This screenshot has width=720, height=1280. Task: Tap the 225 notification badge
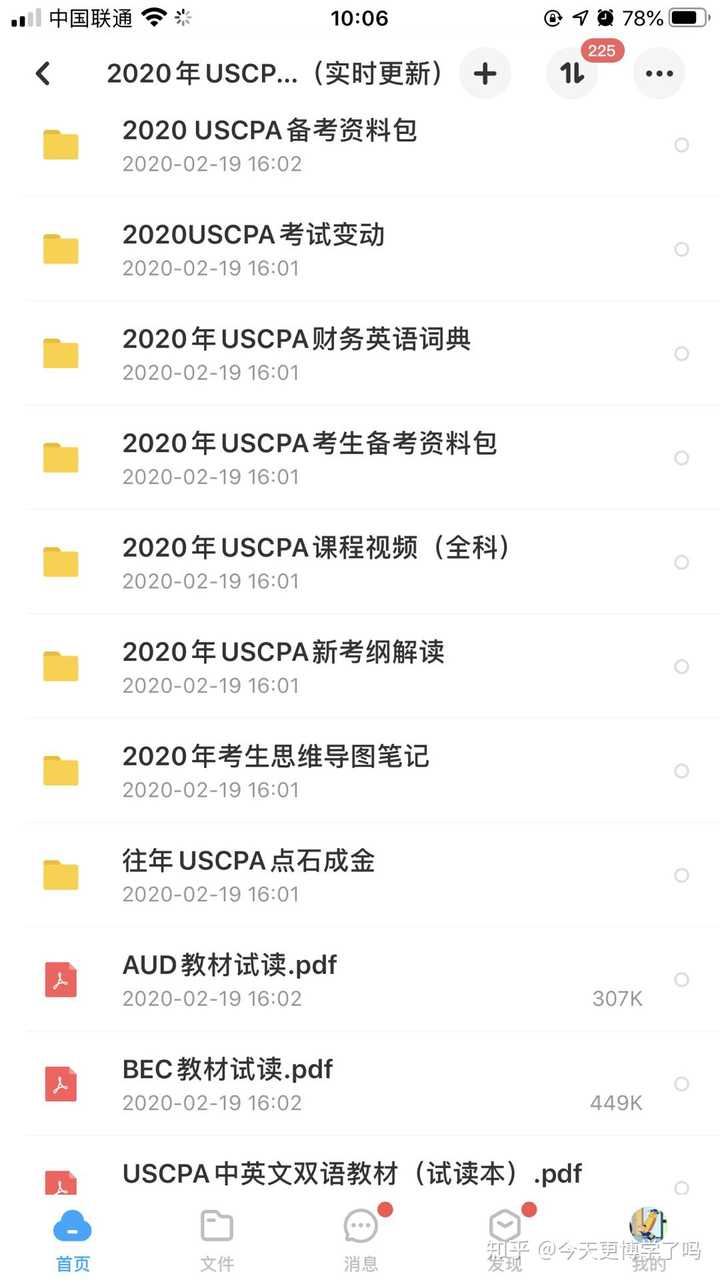click(601, 49)
